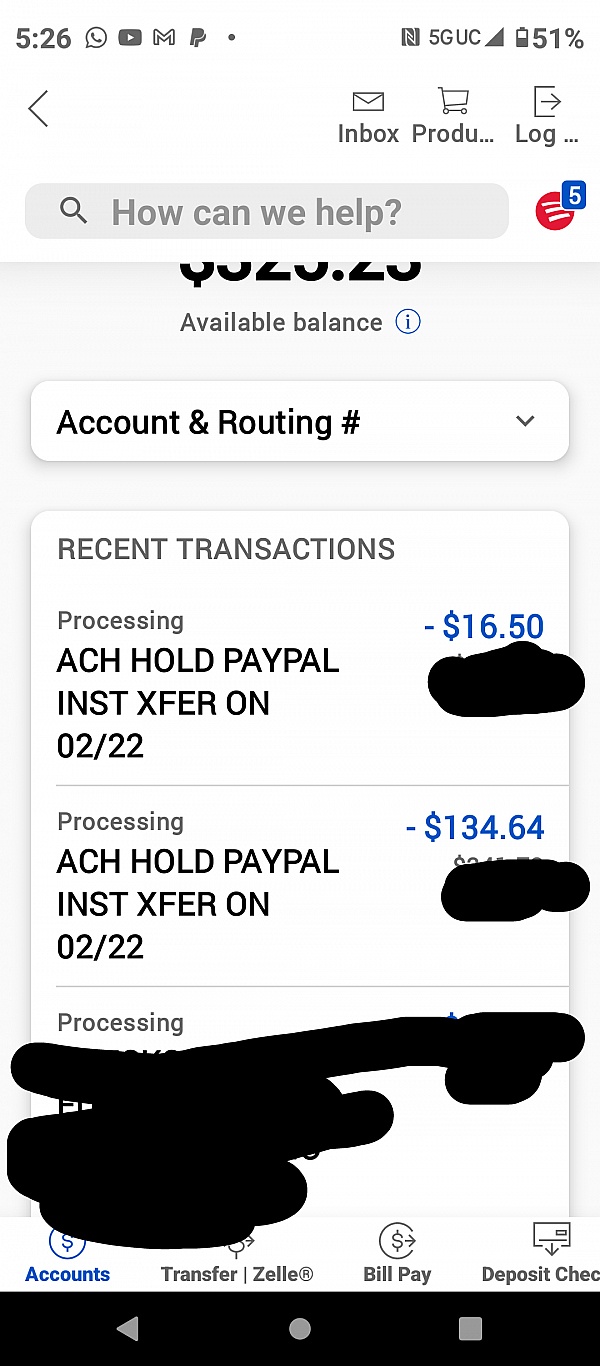The height and width of the screenshot is (1366, 600).
Task: Open the Bill Pay tab
Action: [397, 1254]
